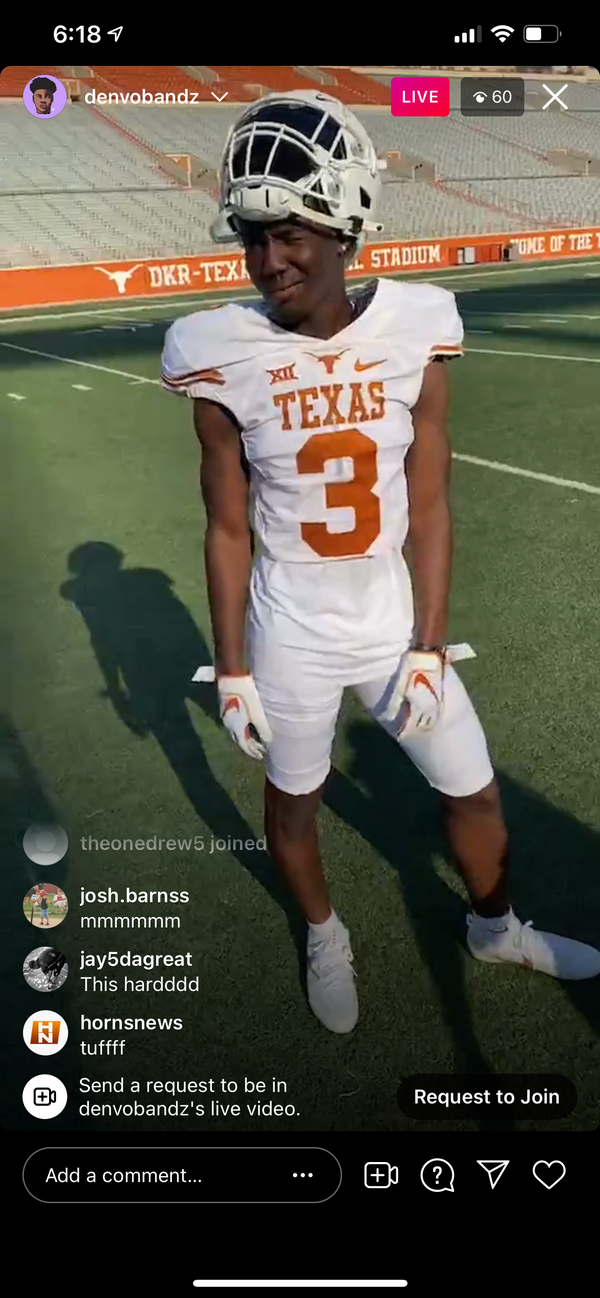This screenshot has width=600, height=1298.
Task: Expand the dropdown next to denvobandz
Action: coord(220,97)
